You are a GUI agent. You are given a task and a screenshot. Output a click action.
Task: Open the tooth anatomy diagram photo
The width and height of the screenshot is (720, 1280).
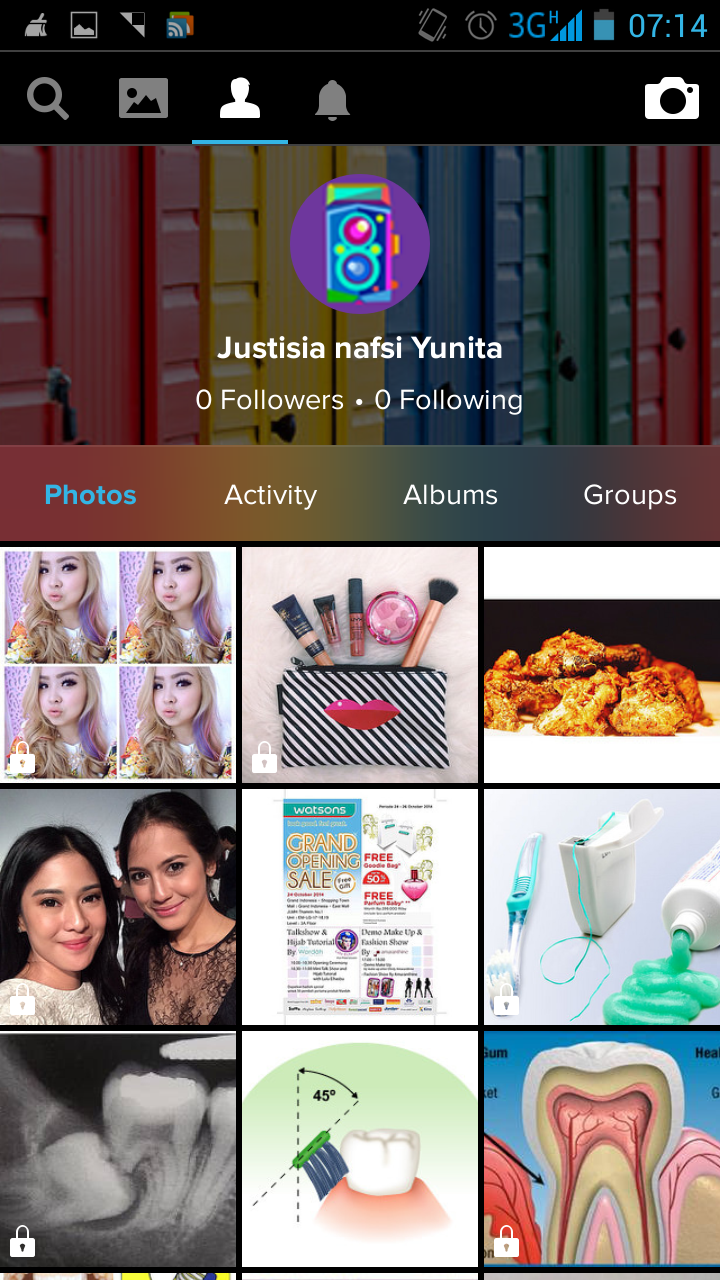[602, 1149]
